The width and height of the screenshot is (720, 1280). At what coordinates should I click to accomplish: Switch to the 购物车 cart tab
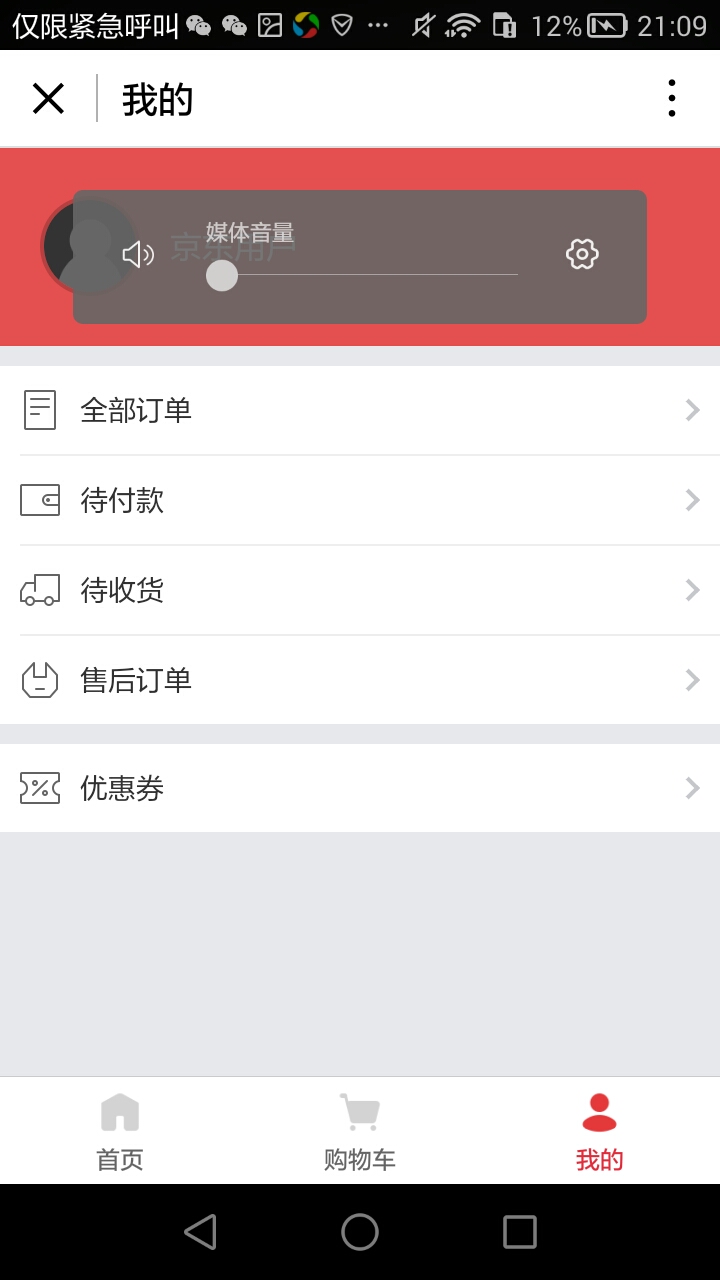point(360,1132)
